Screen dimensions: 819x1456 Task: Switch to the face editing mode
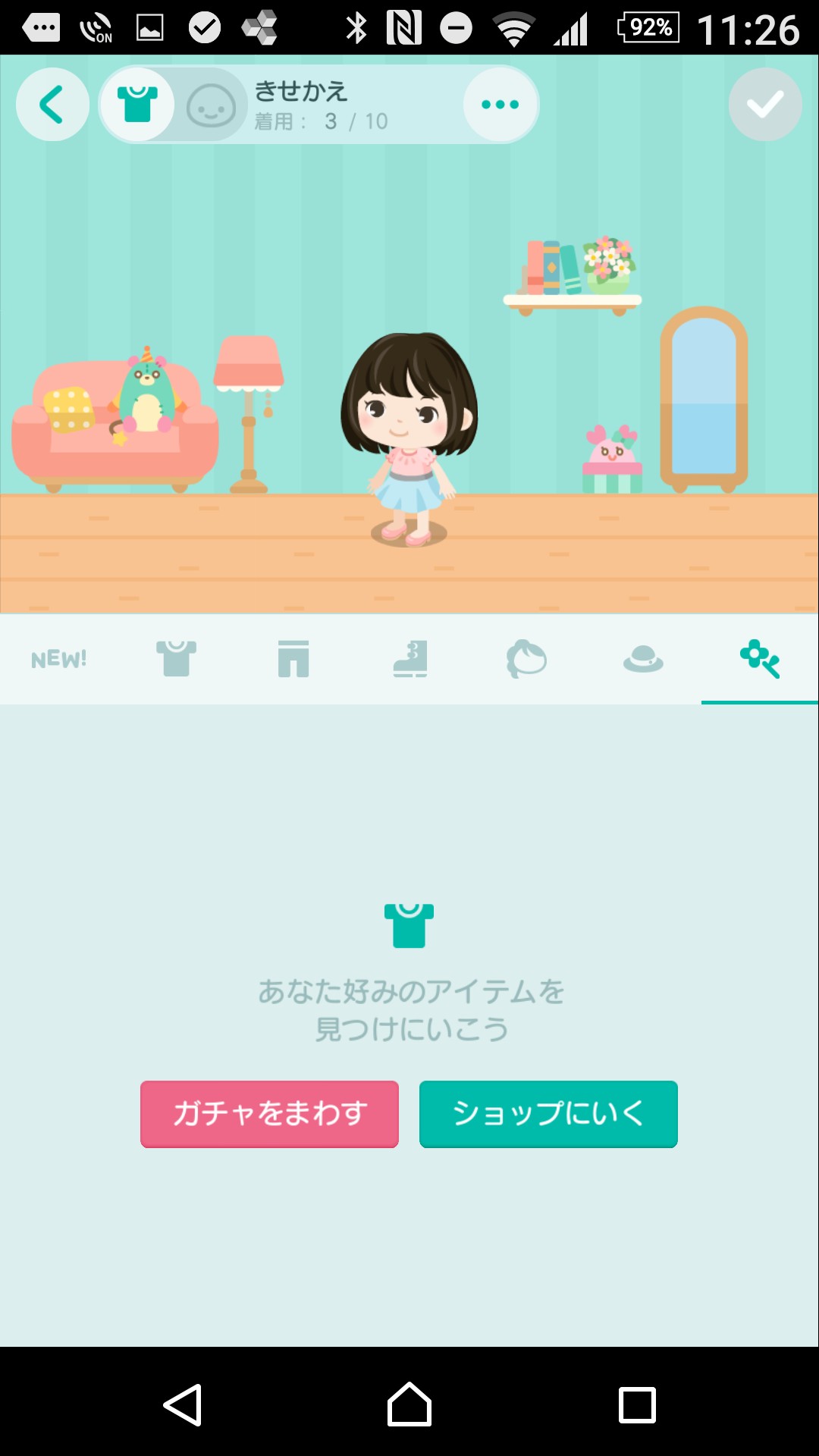tap(210, 105)
